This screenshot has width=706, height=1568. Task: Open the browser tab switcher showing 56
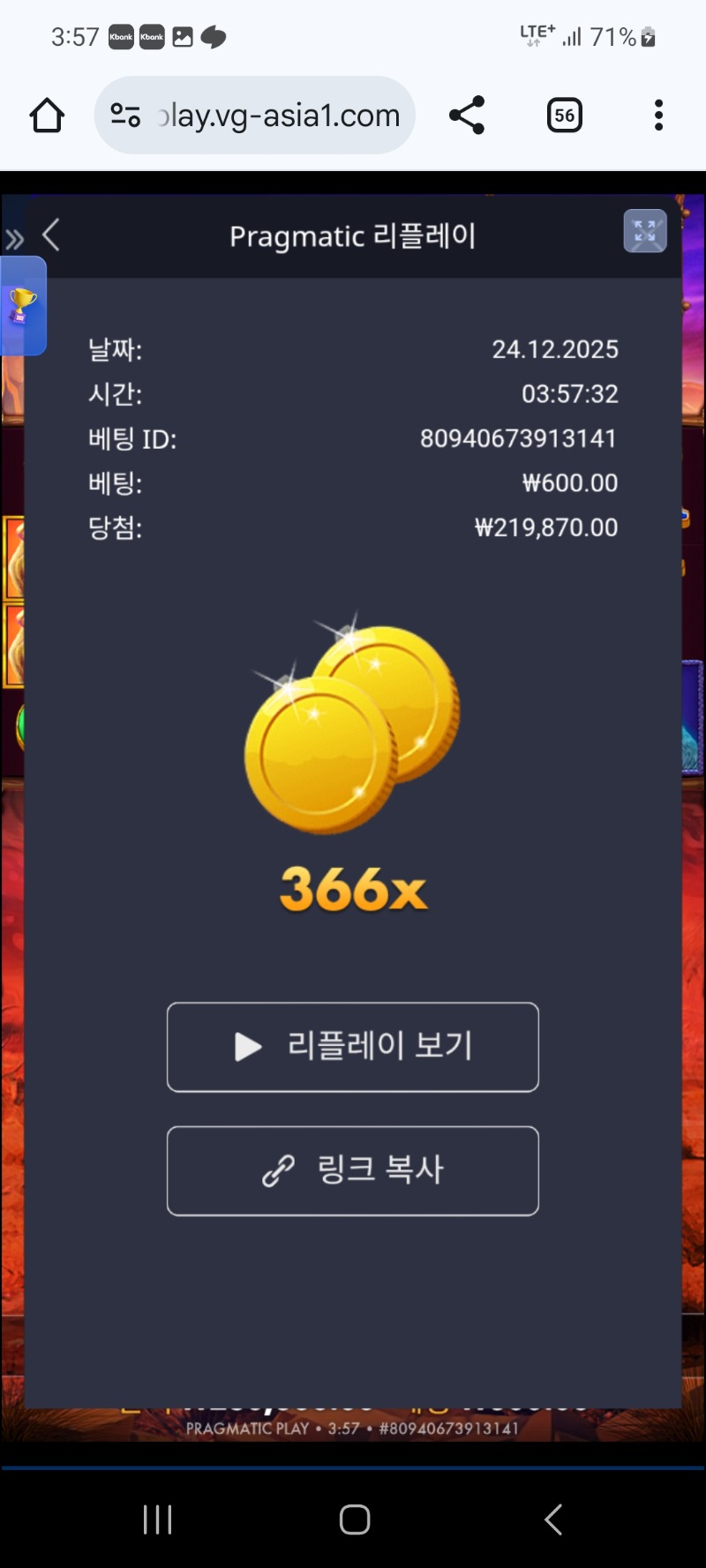pos(565,116)
